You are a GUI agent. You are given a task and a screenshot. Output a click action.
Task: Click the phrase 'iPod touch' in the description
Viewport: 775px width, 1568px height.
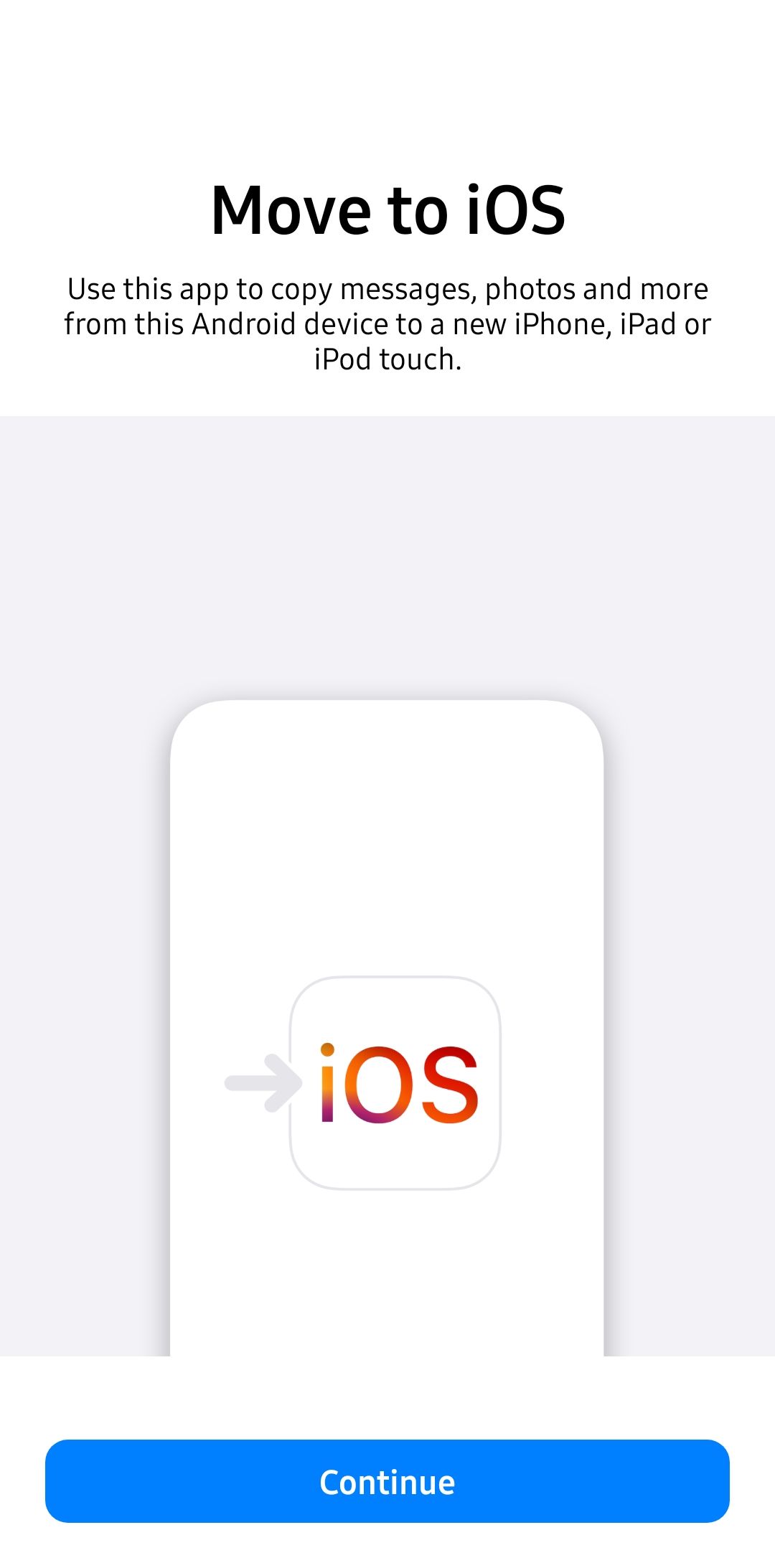(x=387, y=359)
